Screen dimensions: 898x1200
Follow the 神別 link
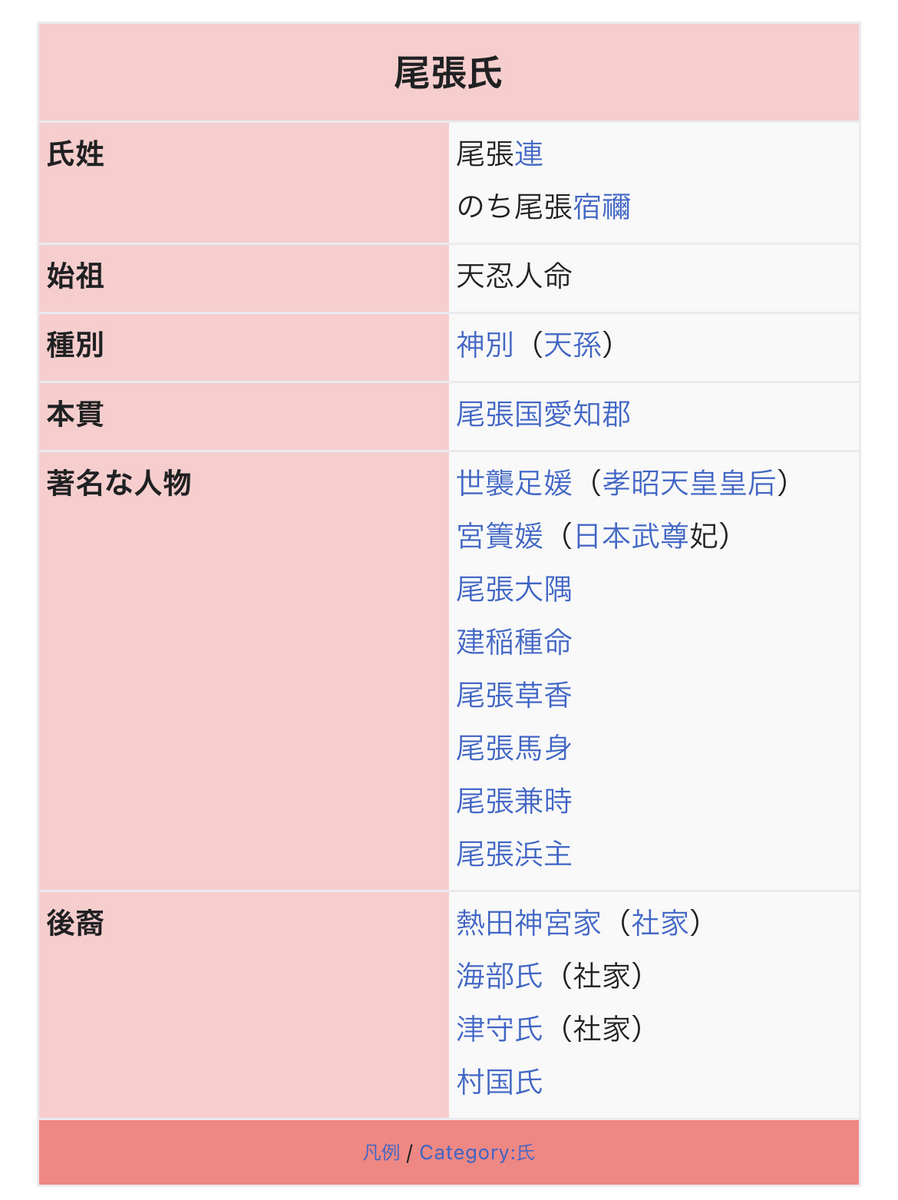coord(485,345)
